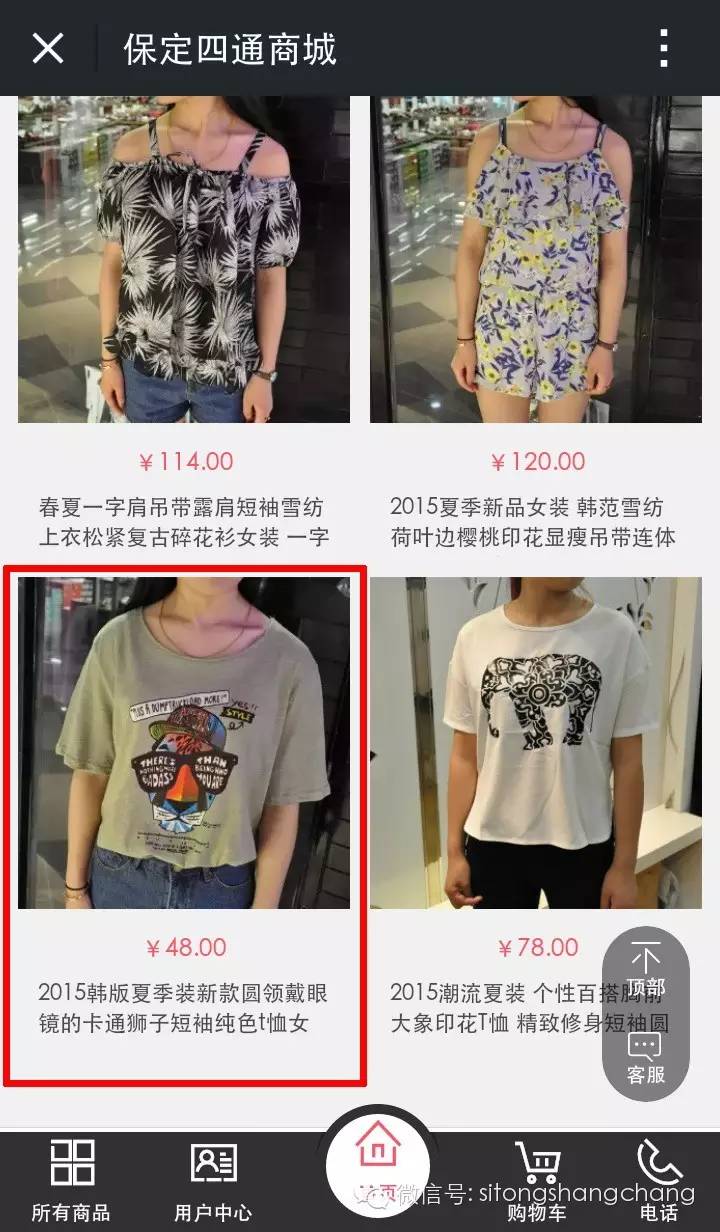Viewport: 720px width, 1232px height.
Task: Select the 电话 phone tab
Action: (659, 1180)
